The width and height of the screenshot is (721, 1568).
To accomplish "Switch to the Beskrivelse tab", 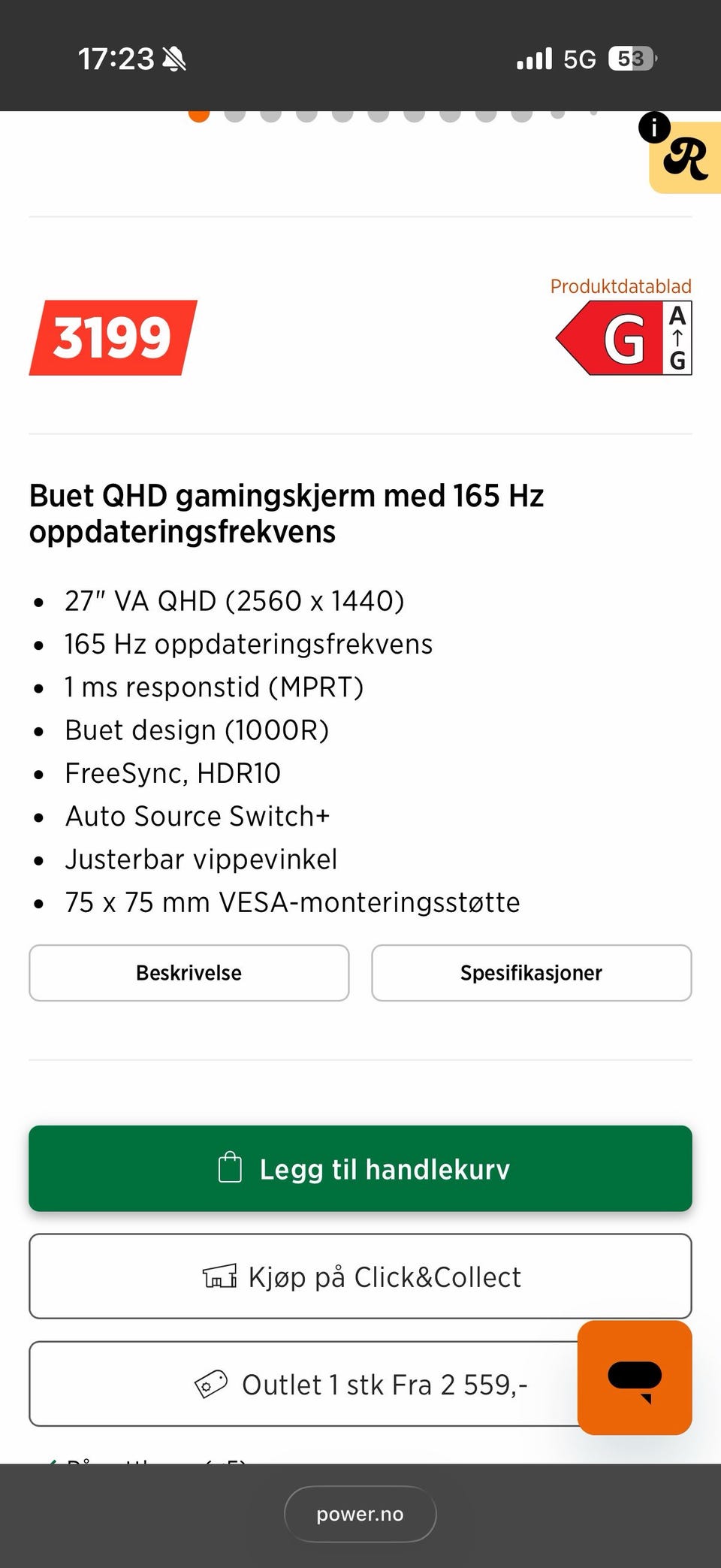I will pyautogui.click(x=189, y=973).
